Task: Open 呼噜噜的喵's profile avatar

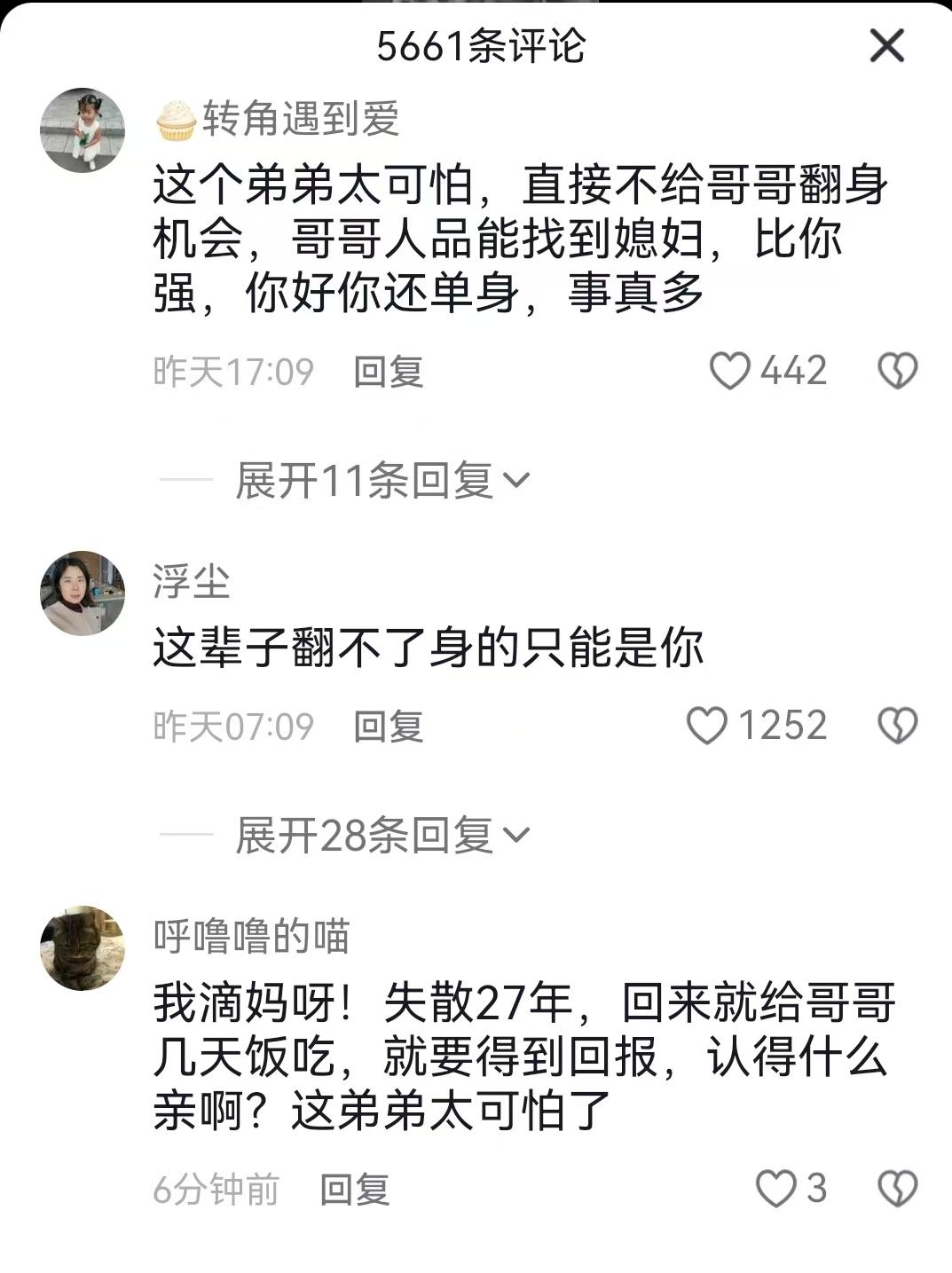Action: point(83,947)
